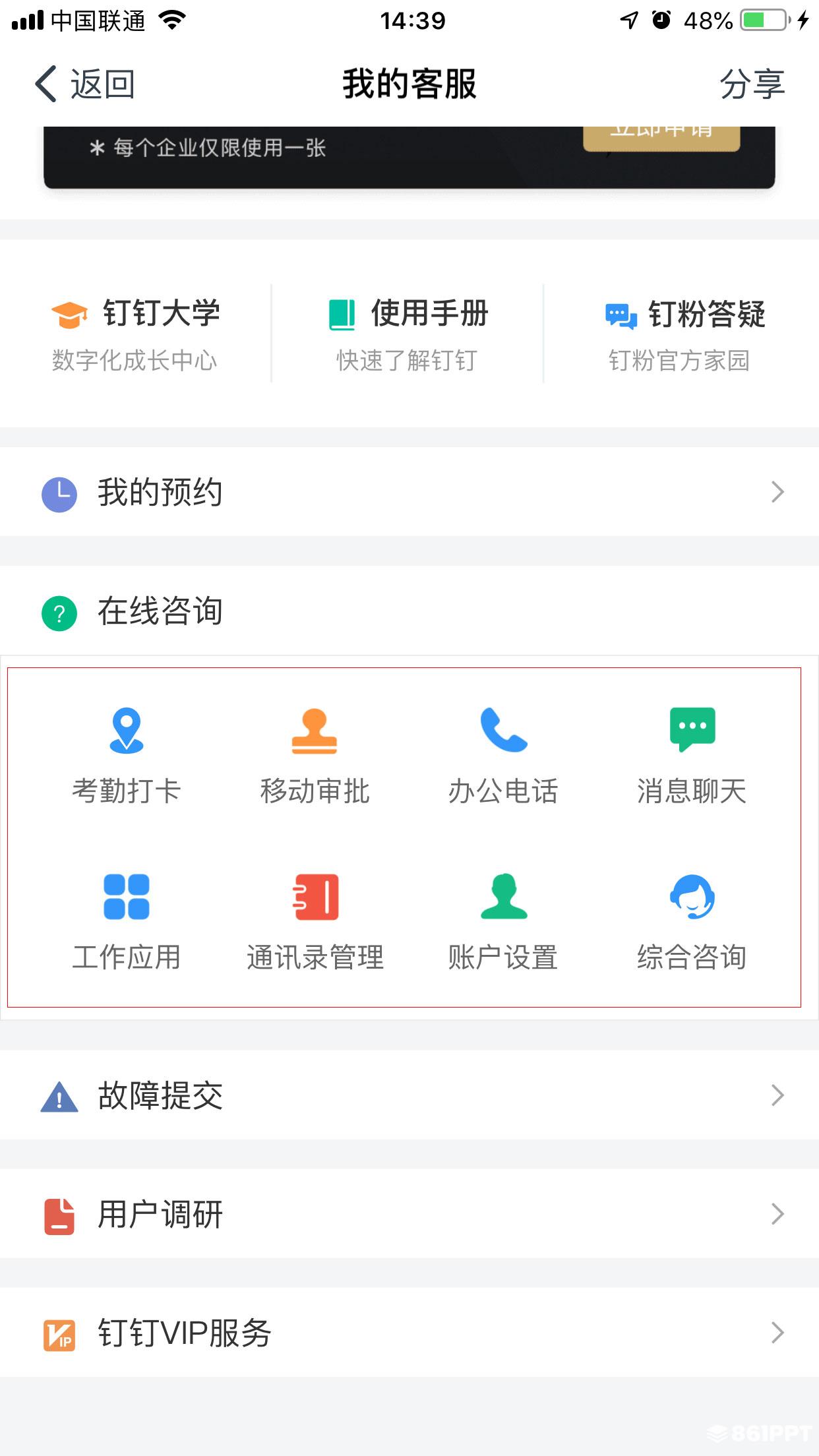Go back using the 返回 button
This screenshot has width=819, height=1456.
[x=85, y=84]
